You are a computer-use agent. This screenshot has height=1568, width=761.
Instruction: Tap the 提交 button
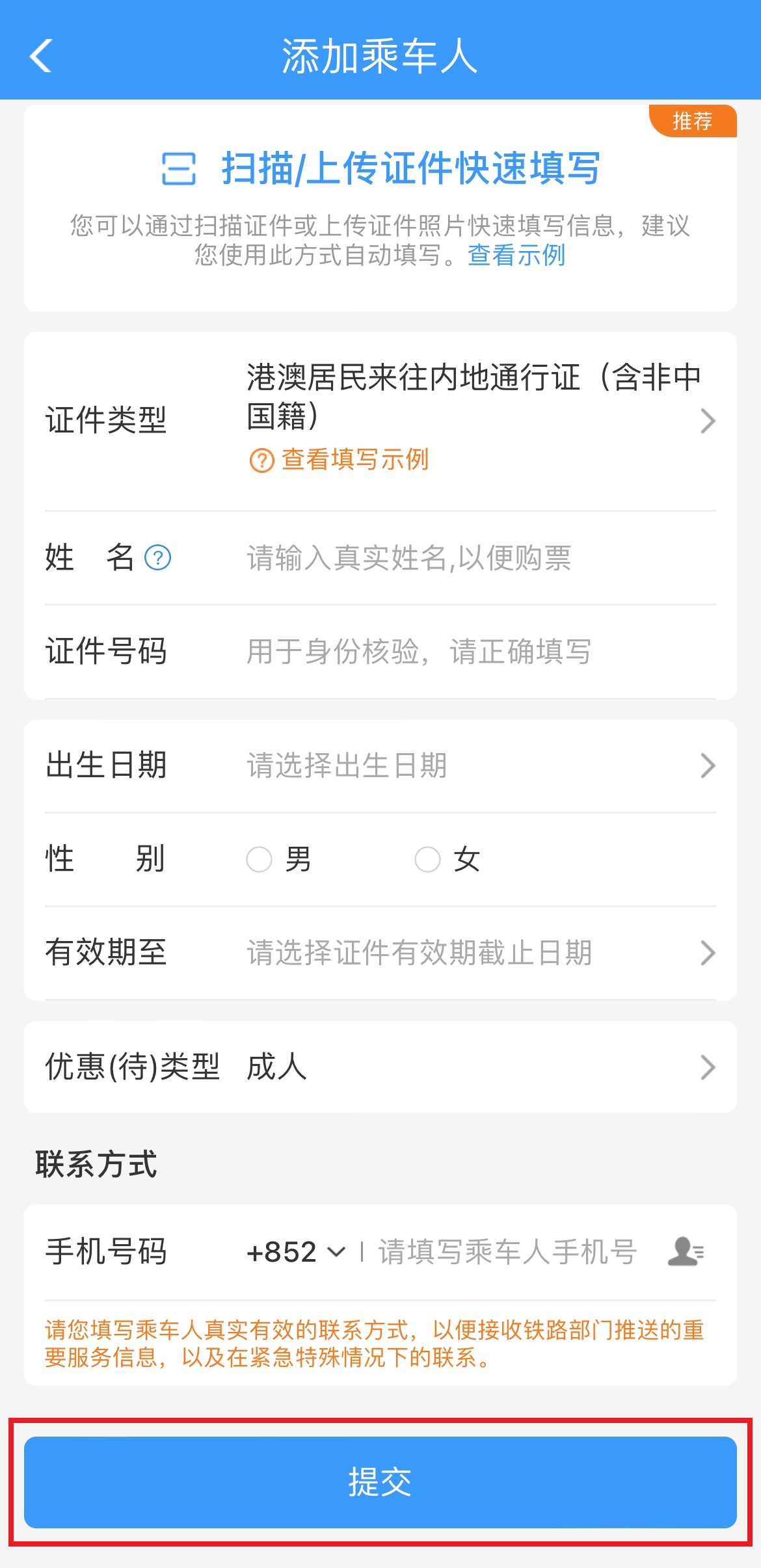380,1482
